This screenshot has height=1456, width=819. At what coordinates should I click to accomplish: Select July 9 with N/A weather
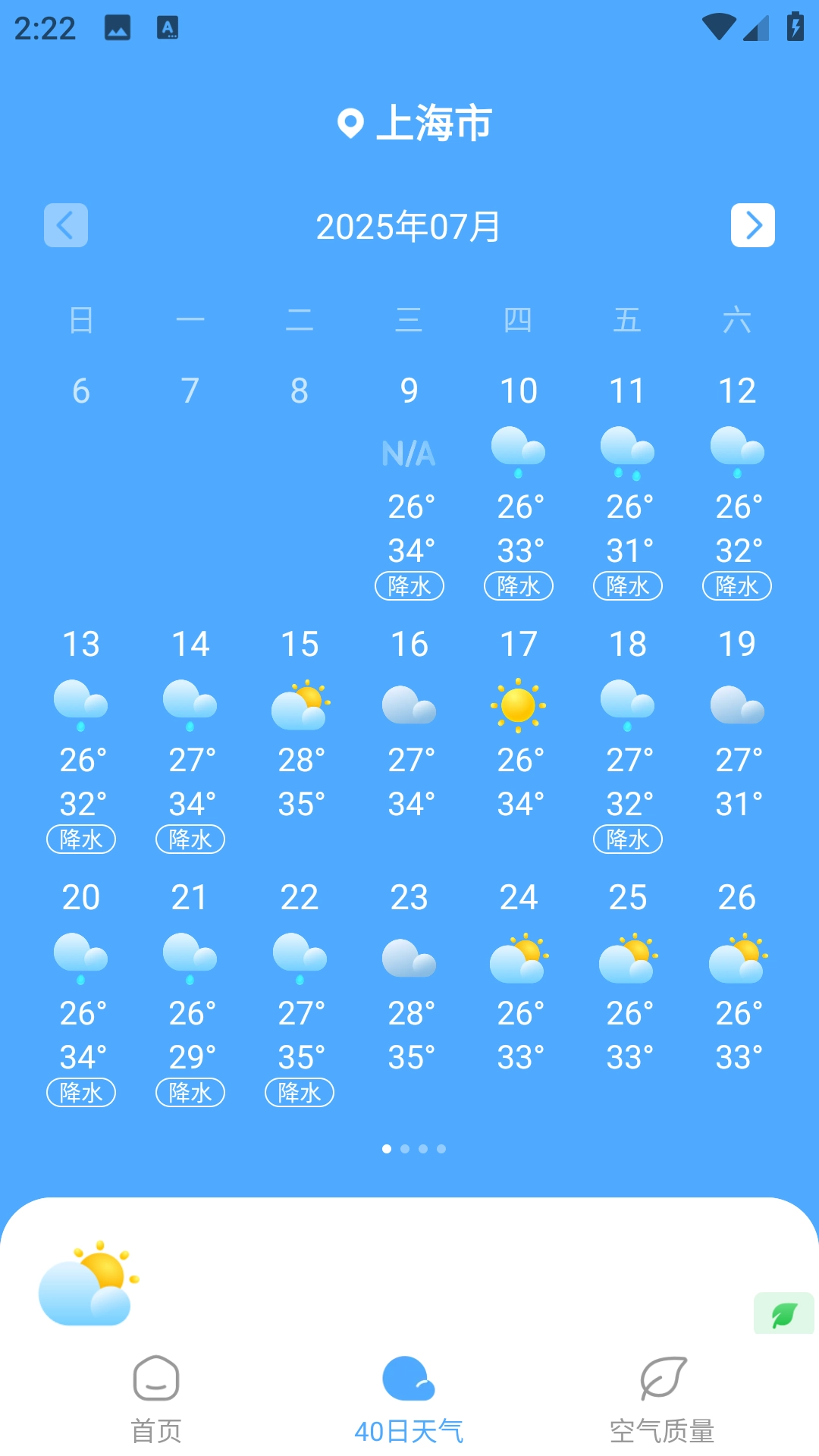[409, 485]
